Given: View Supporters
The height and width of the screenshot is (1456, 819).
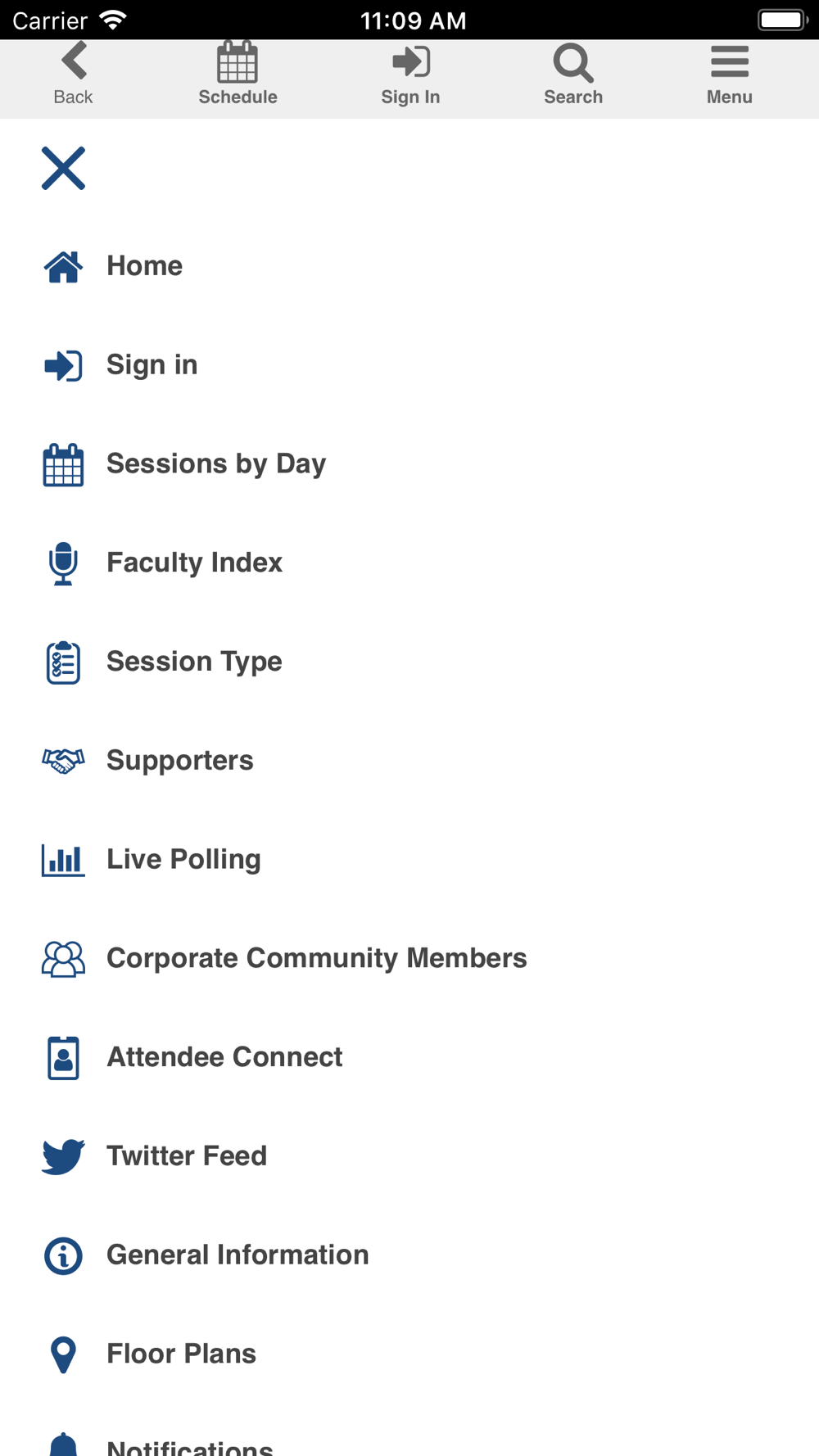Looking at the screenshot, I should point(409,761).
